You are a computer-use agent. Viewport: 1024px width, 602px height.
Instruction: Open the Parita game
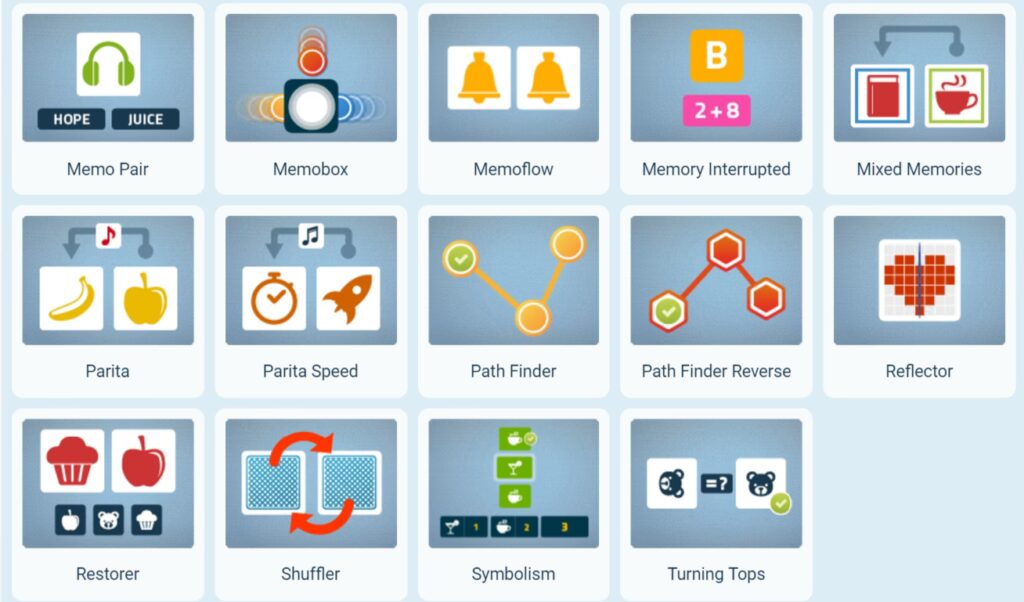point(108,300)
